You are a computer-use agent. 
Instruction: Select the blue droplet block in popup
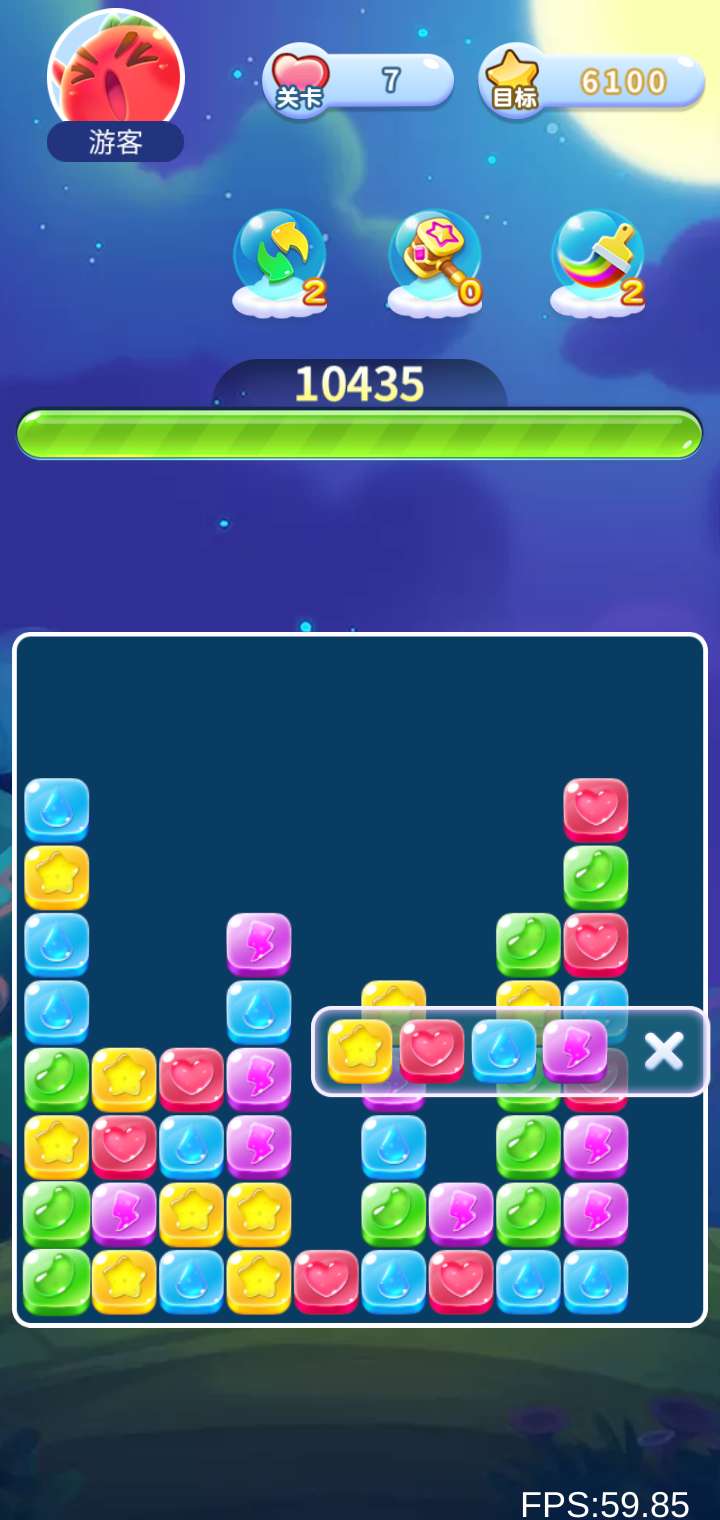click(503, 1050)
